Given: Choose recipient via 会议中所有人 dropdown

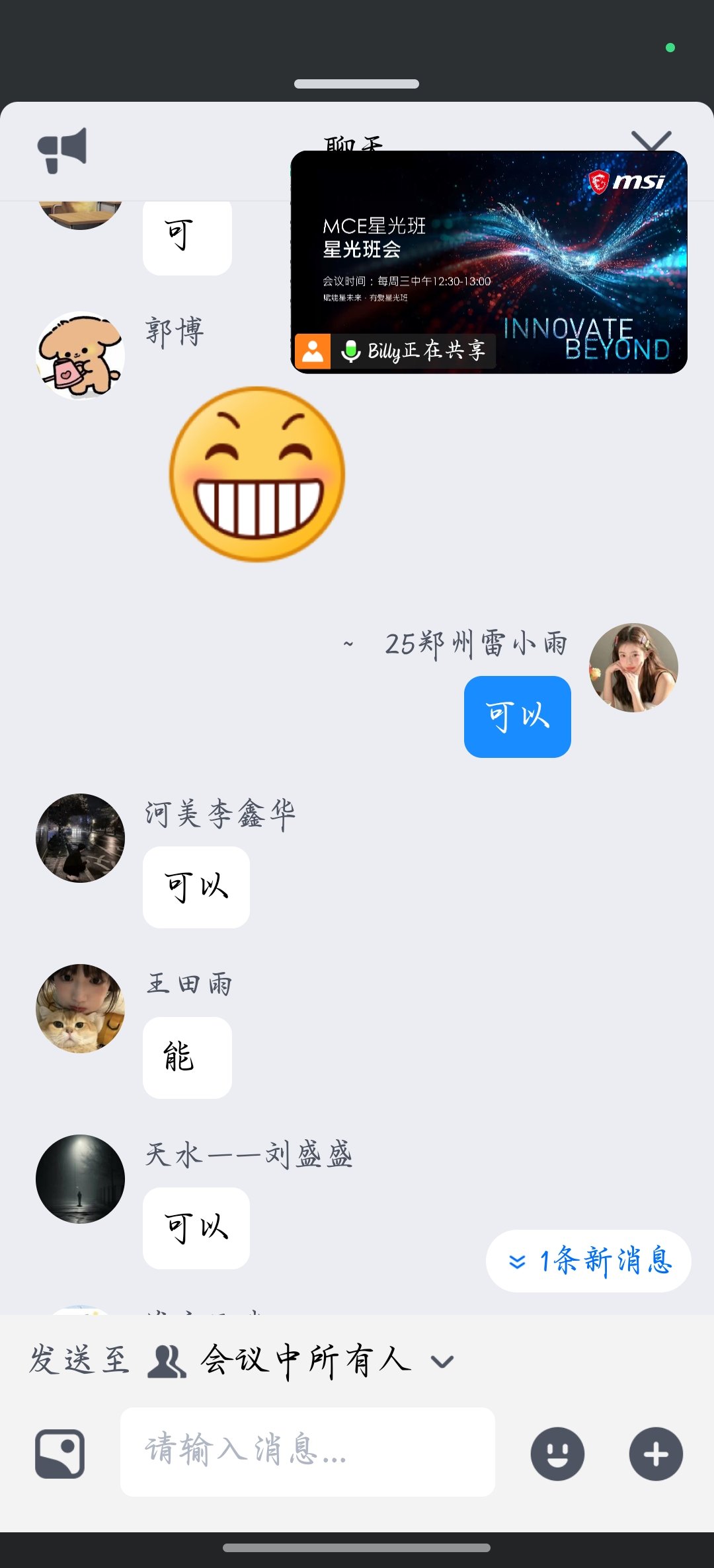Looking at the screenshot, I should click(304, 1361).
